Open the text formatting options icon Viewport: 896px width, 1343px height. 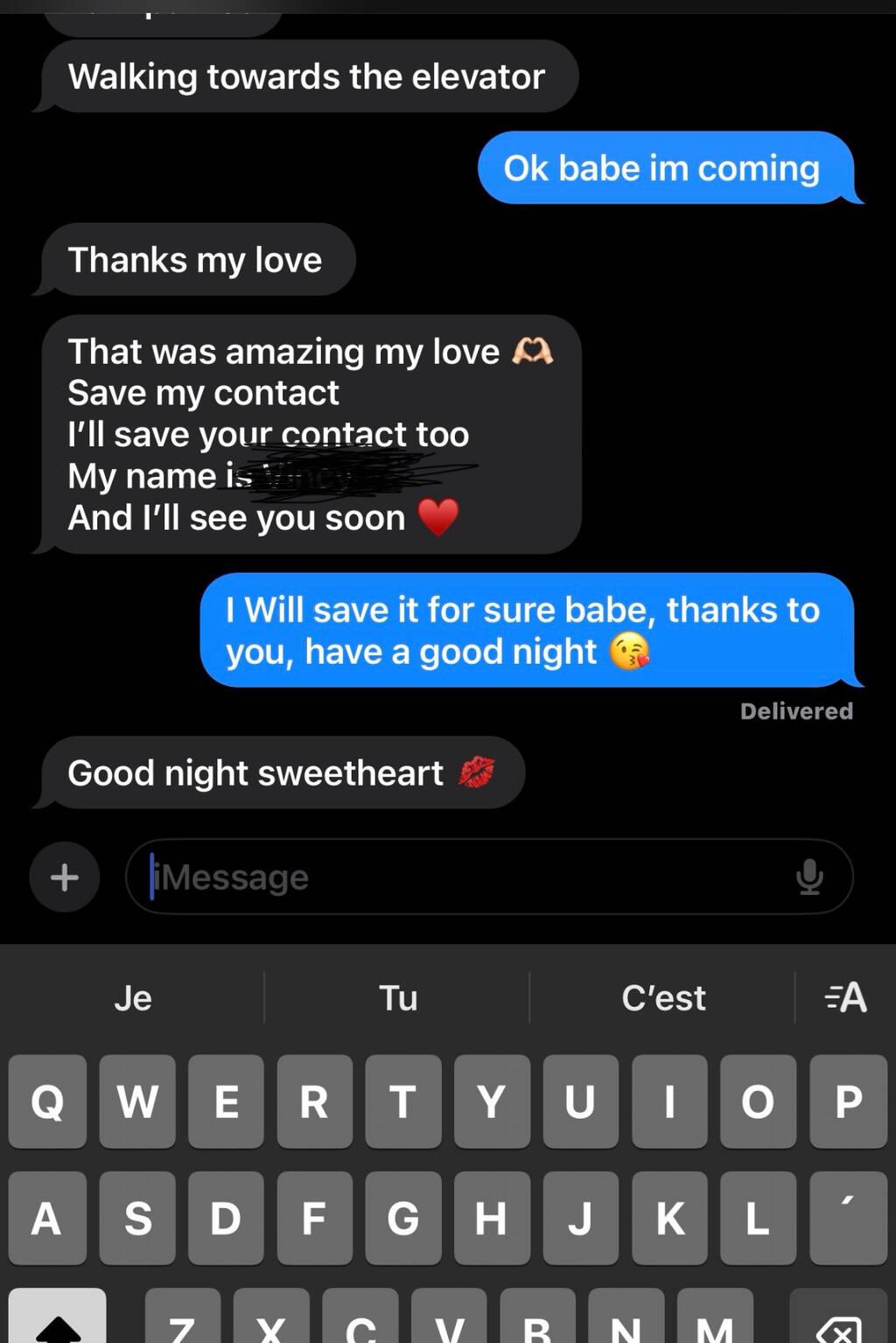[x=845, y=997]
